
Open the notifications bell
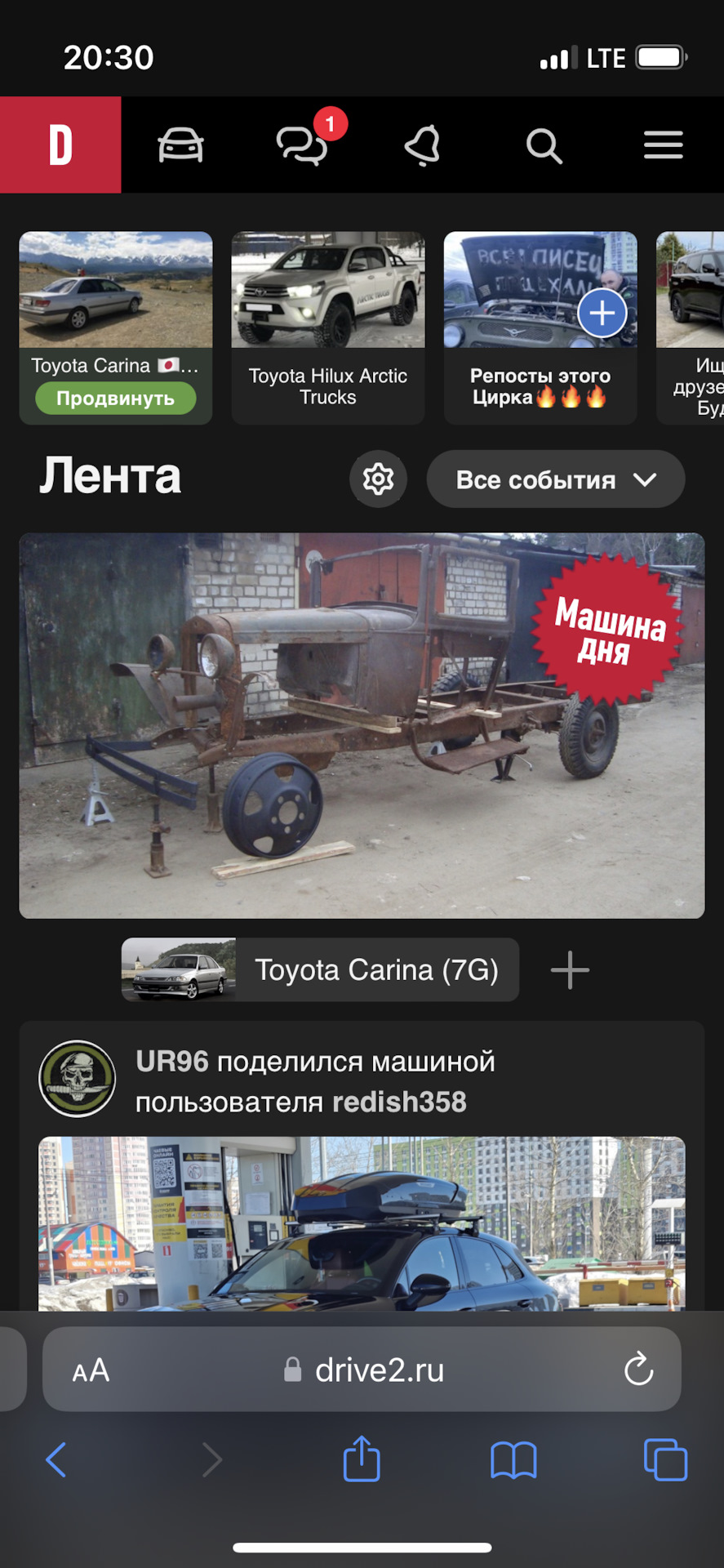pos(422,145)
